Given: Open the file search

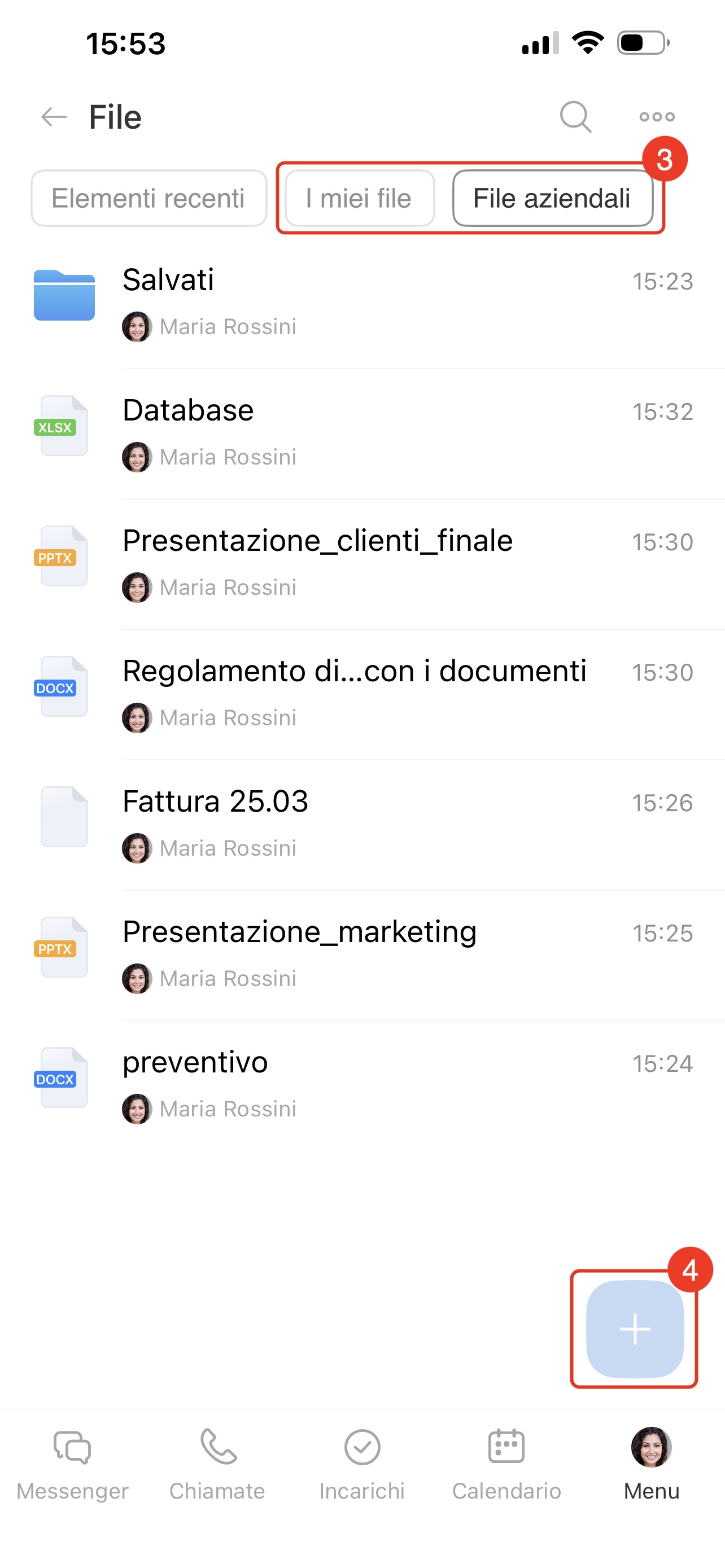Looking at the screenshot, I should click(x=575, y=117).
